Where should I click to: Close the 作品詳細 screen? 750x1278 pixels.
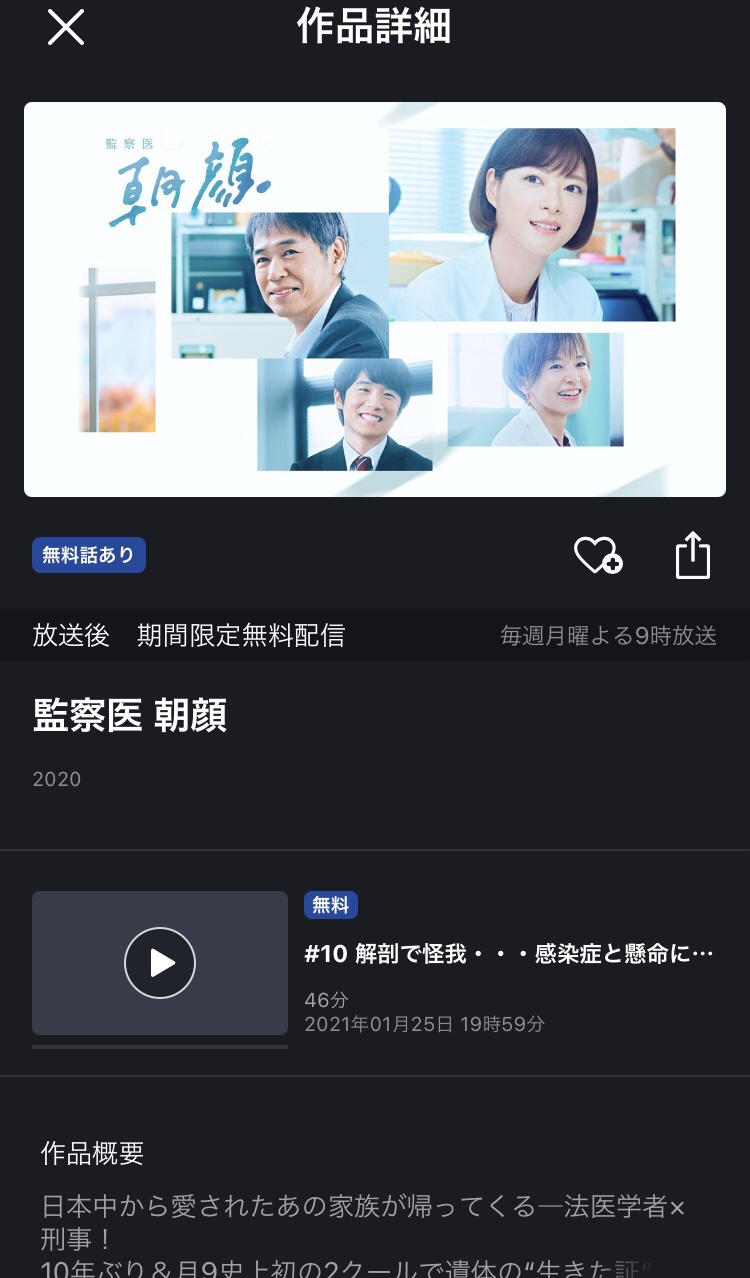66,27
